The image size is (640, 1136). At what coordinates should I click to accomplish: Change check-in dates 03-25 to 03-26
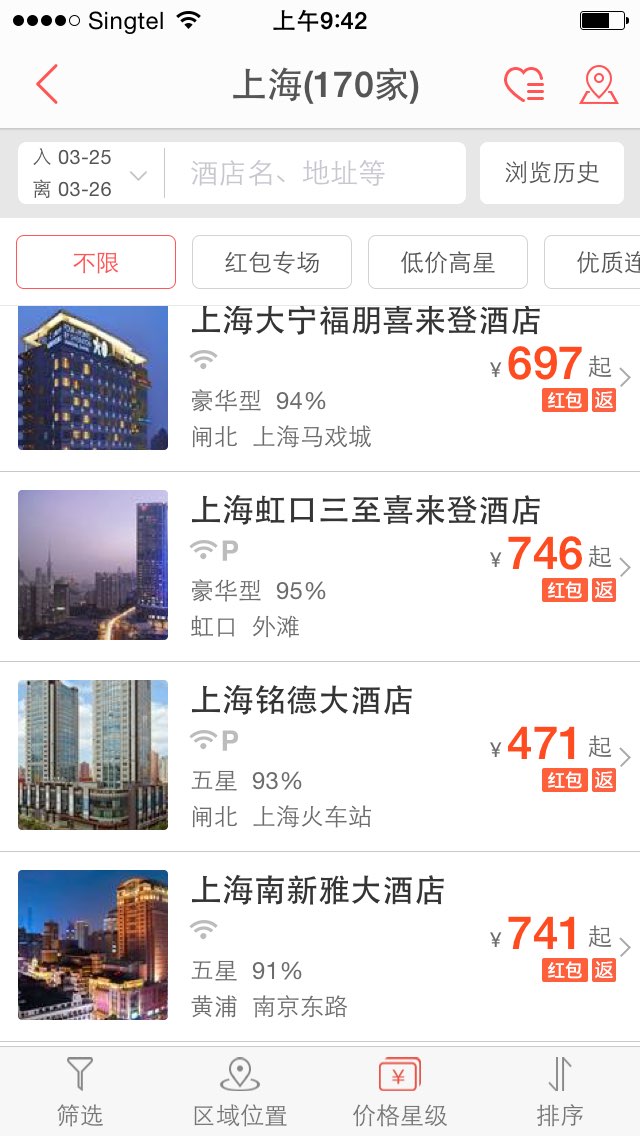(90, 173)
